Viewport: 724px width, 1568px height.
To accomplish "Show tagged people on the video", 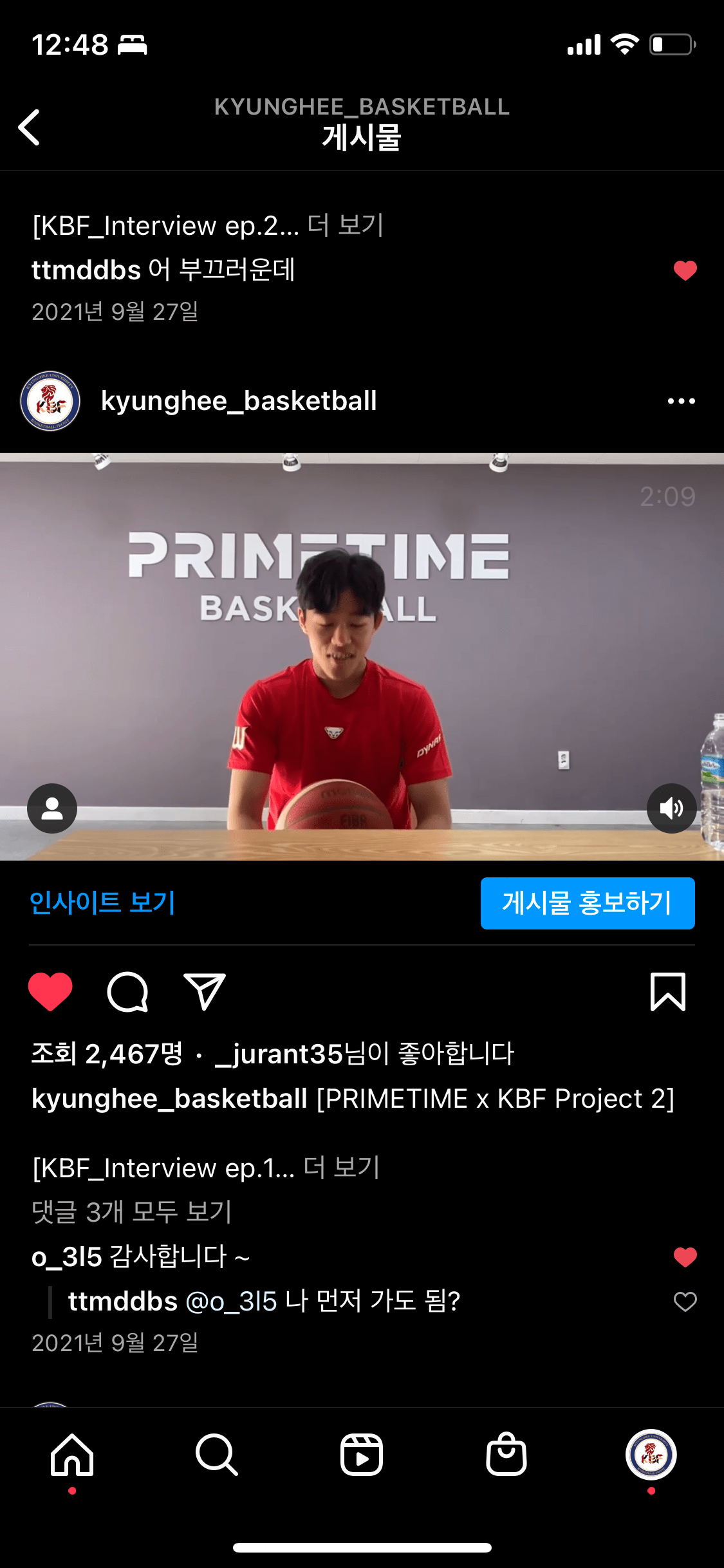I will tap(52, 808).
